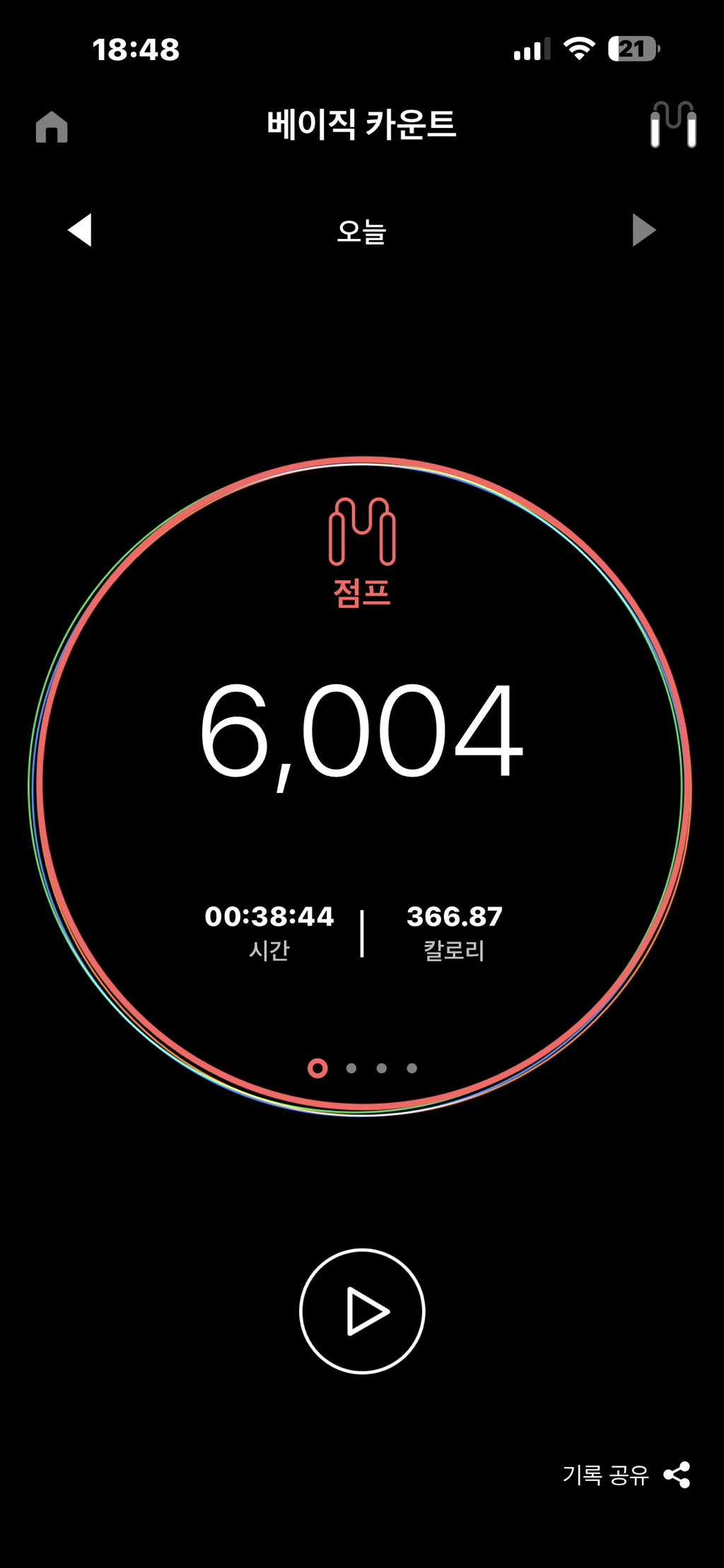Tap the 오늘 date label
Viewport: 724px width, 1568px height.
[361, 232]
